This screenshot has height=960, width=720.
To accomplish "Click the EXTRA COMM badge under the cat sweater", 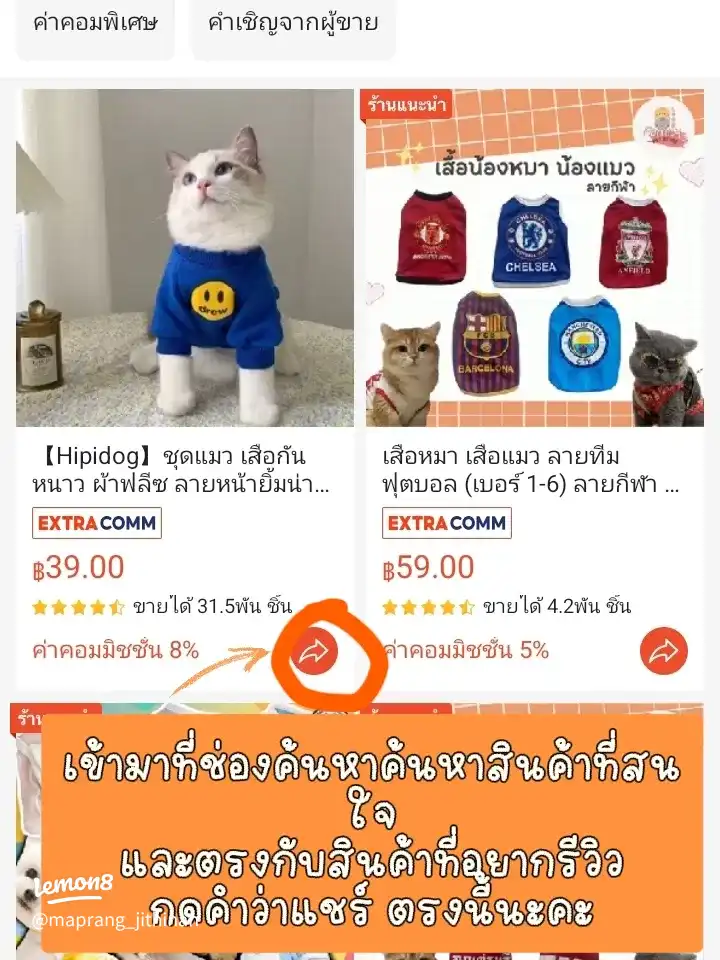I will (x=96, y=523).
